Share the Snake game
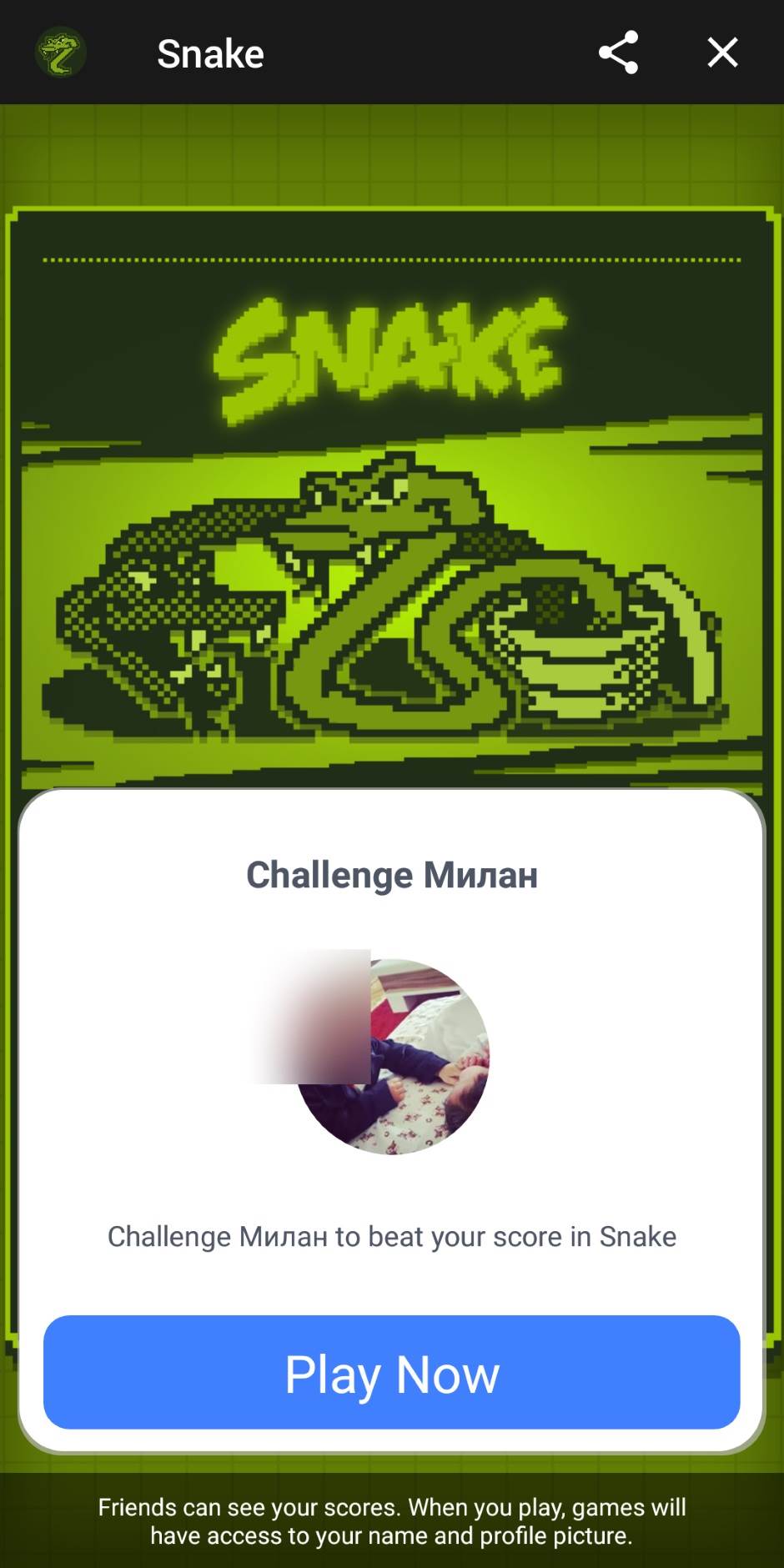 coord(618,53)
